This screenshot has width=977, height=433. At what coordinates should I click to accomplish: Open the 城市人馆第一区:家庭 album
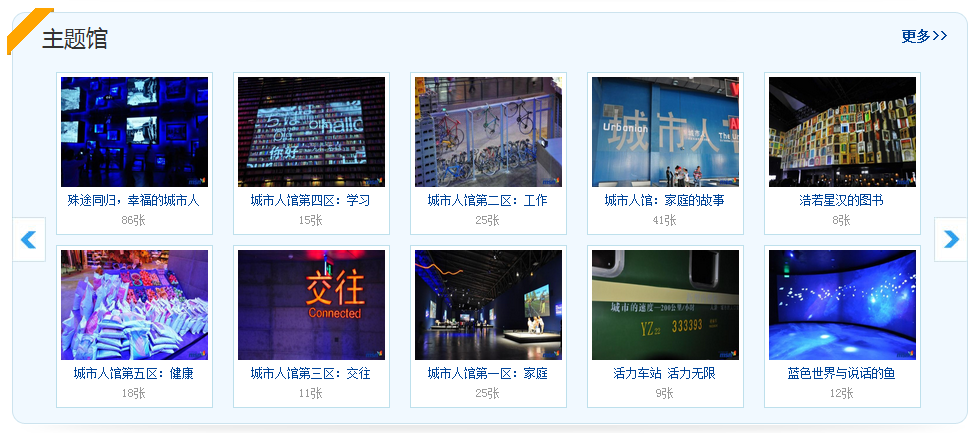(488, 305)
